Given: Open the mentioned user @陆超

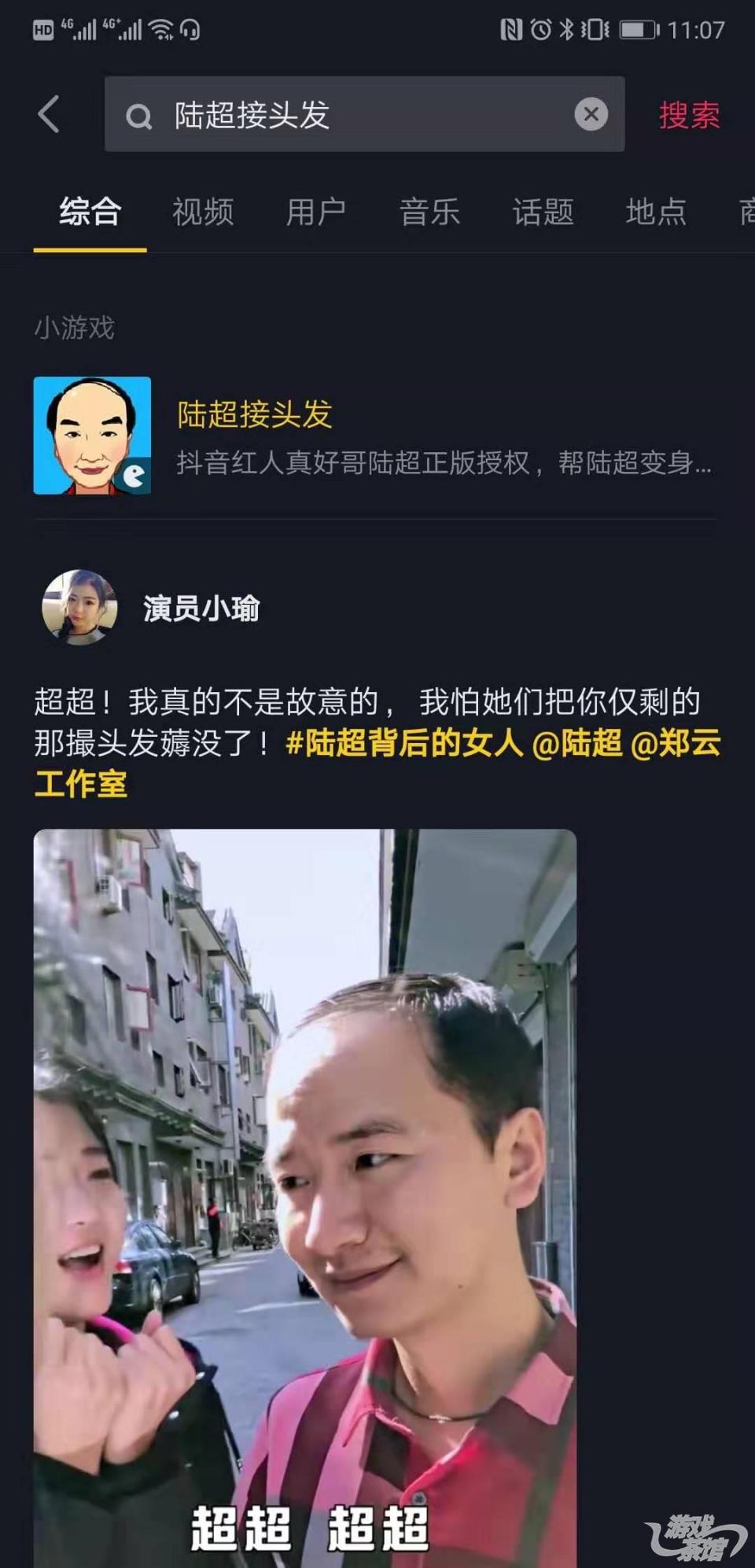Looking at the screenshot, I should coord(577,742).
